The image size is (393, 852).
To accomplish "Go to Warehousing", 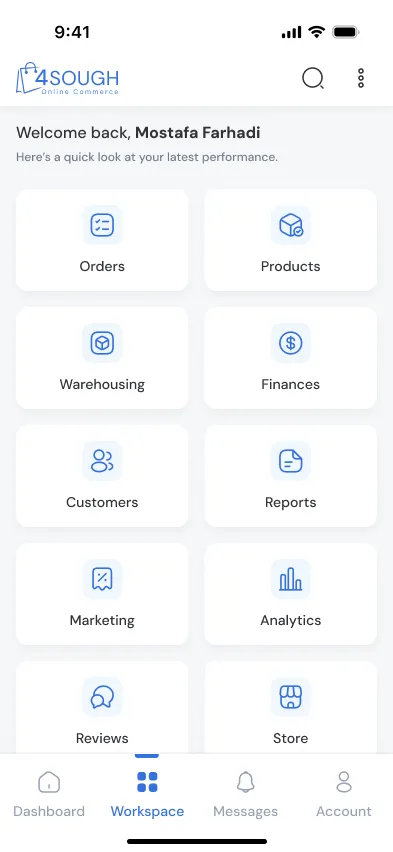I will tap(102, 358).
